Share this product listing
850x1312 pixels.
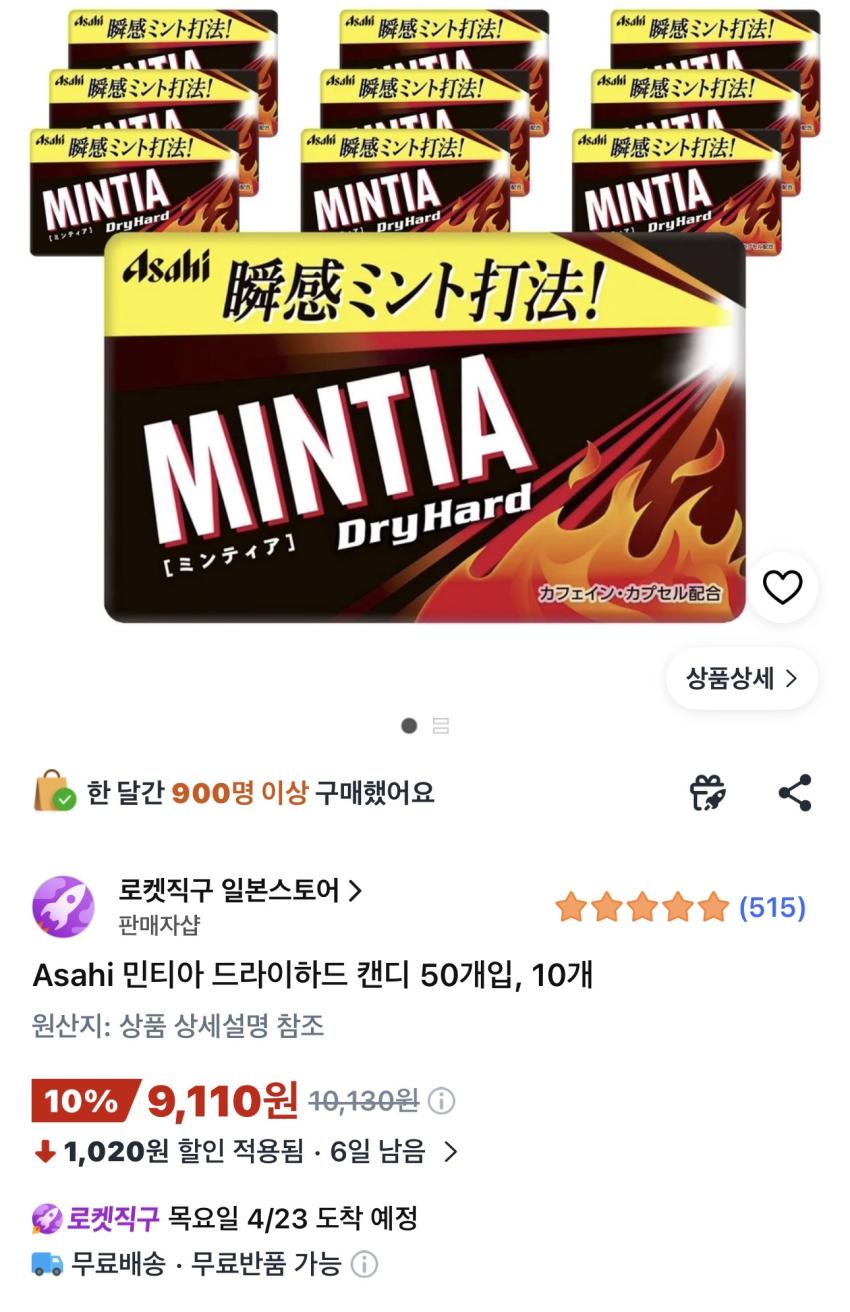pos(795,793)
